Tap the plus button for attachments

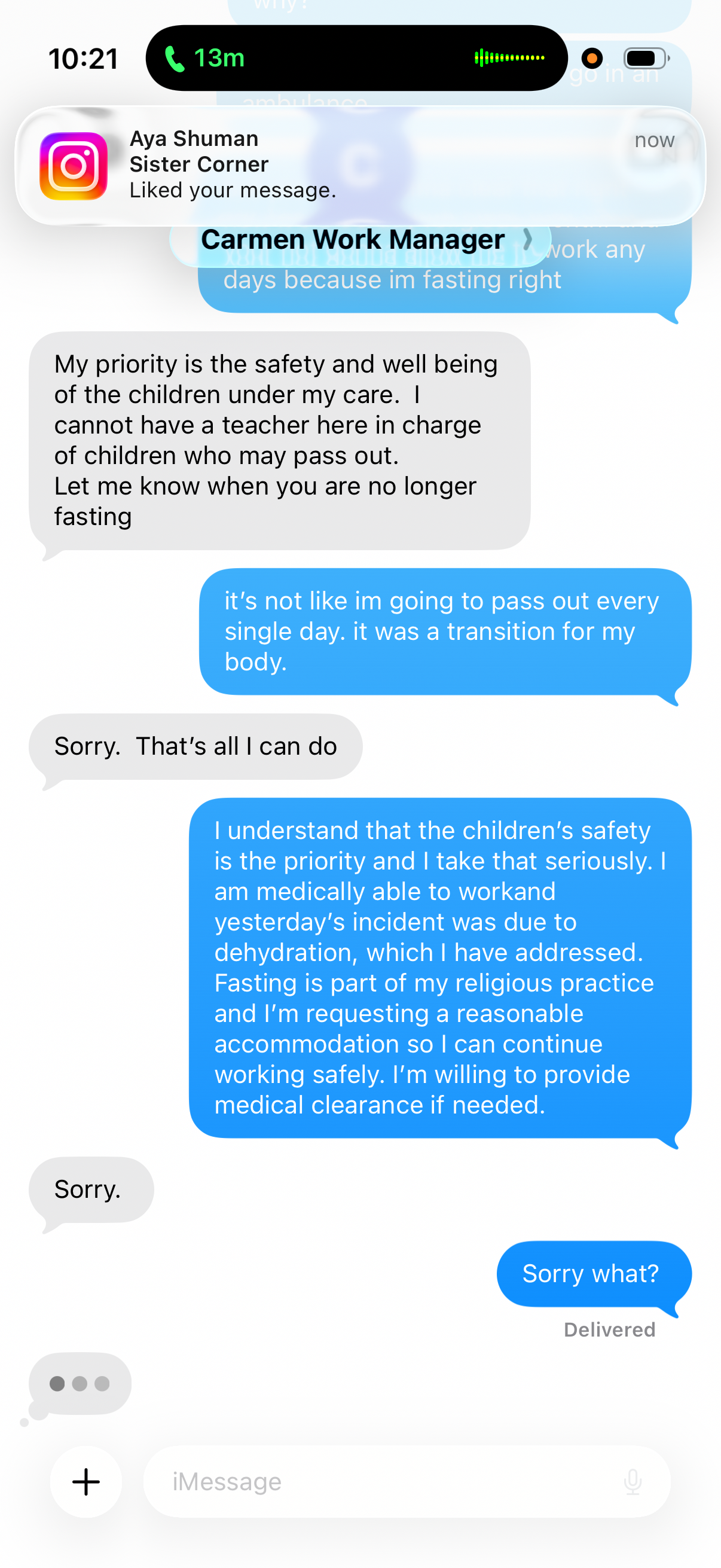85,1481
